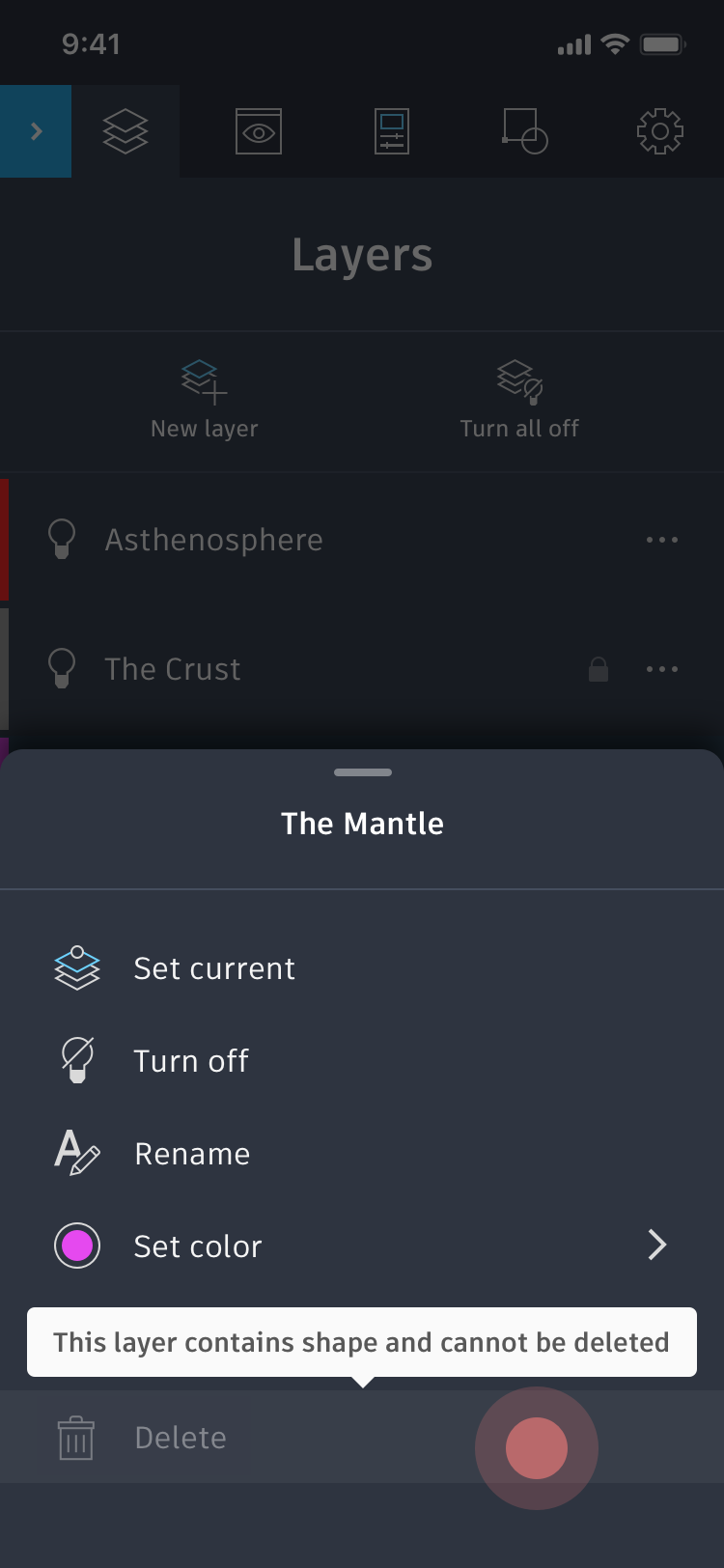Screen dimensions: 724x1568
Task: Expand the panel with the arrow tab
Action: [36, 131]
